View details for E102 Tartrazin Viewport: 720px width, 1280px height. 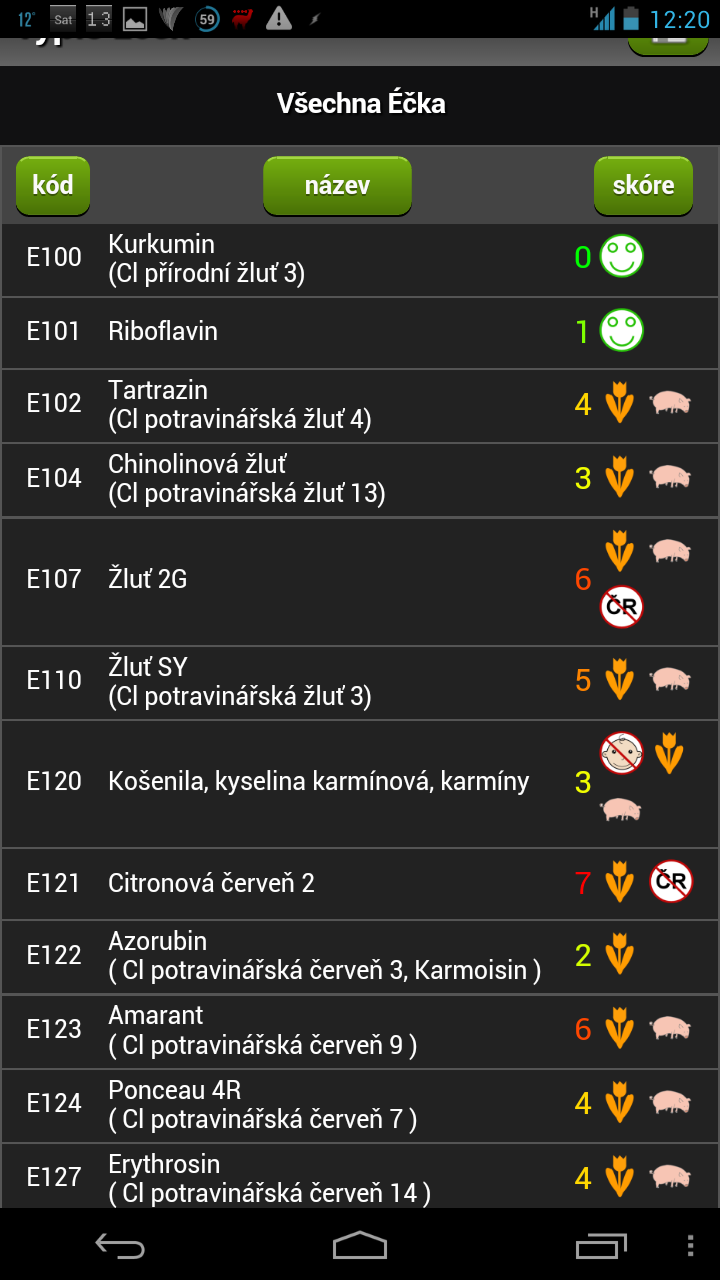tap(360, 406)
